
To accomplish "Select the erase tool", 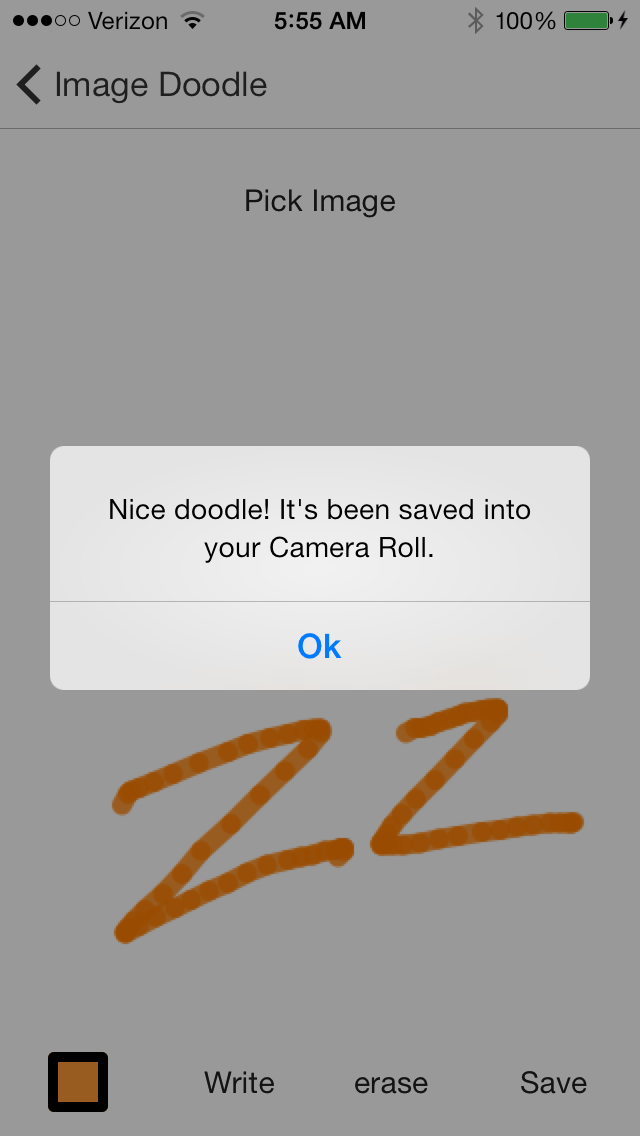I will coord(391,1083).
